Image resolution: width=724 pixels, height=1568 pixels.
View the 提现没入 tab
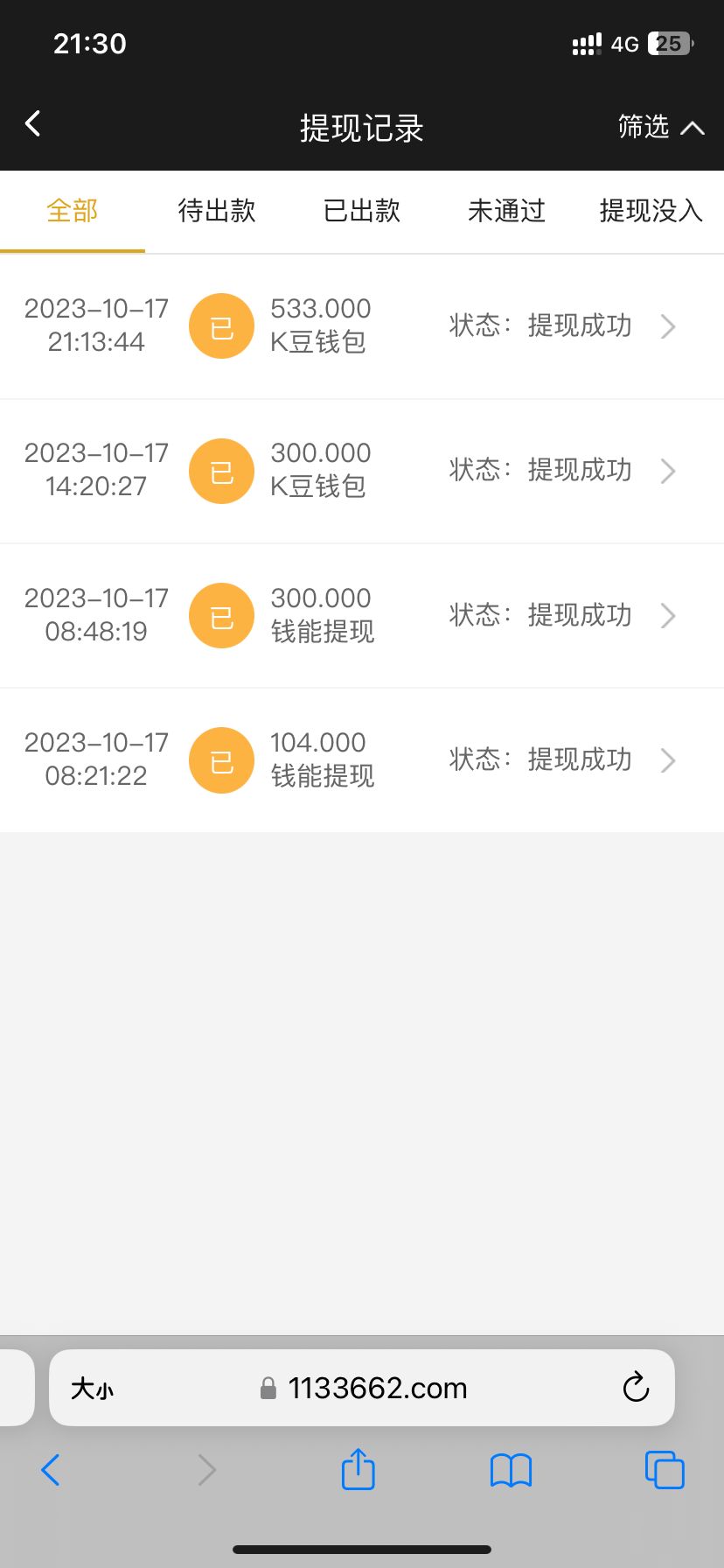[x=651, y=211]
